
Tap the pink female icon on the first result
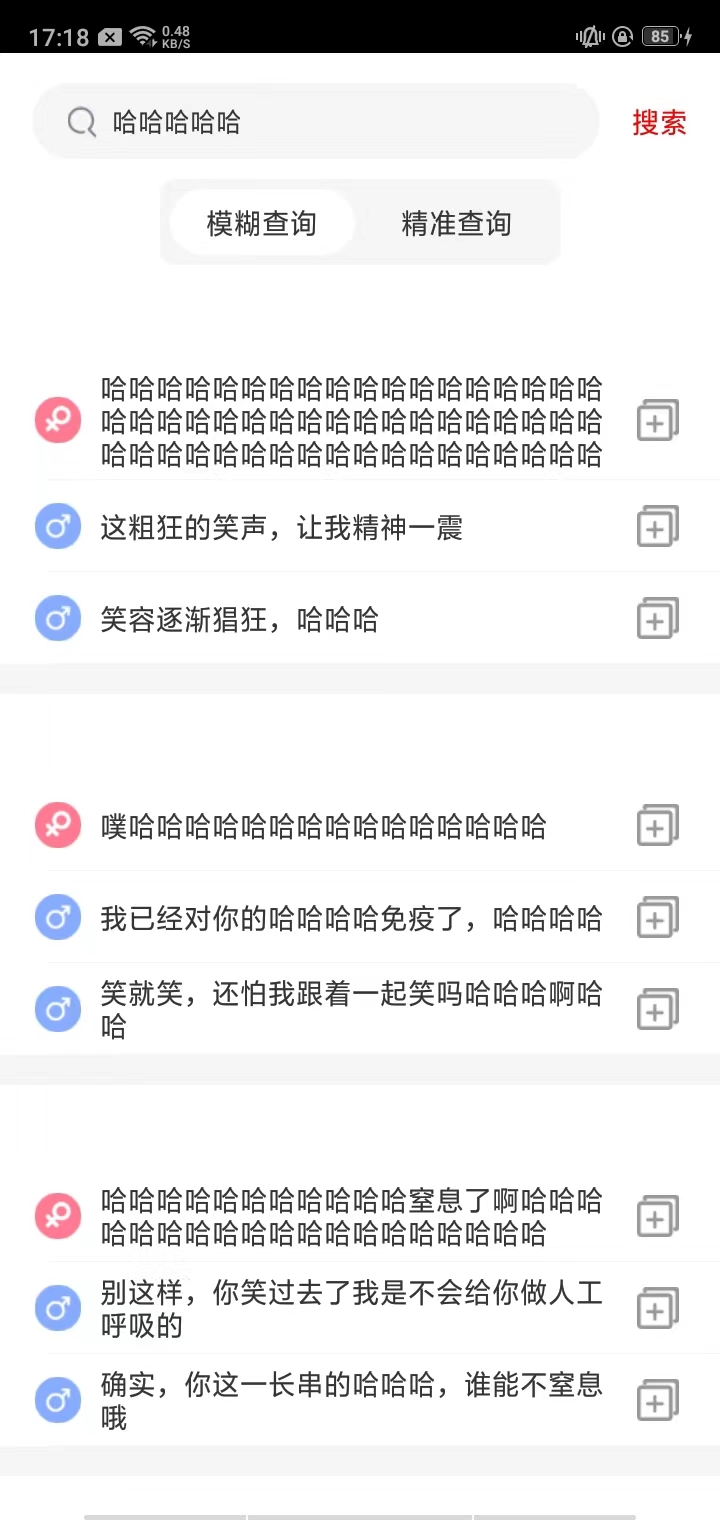coord(57,420)
